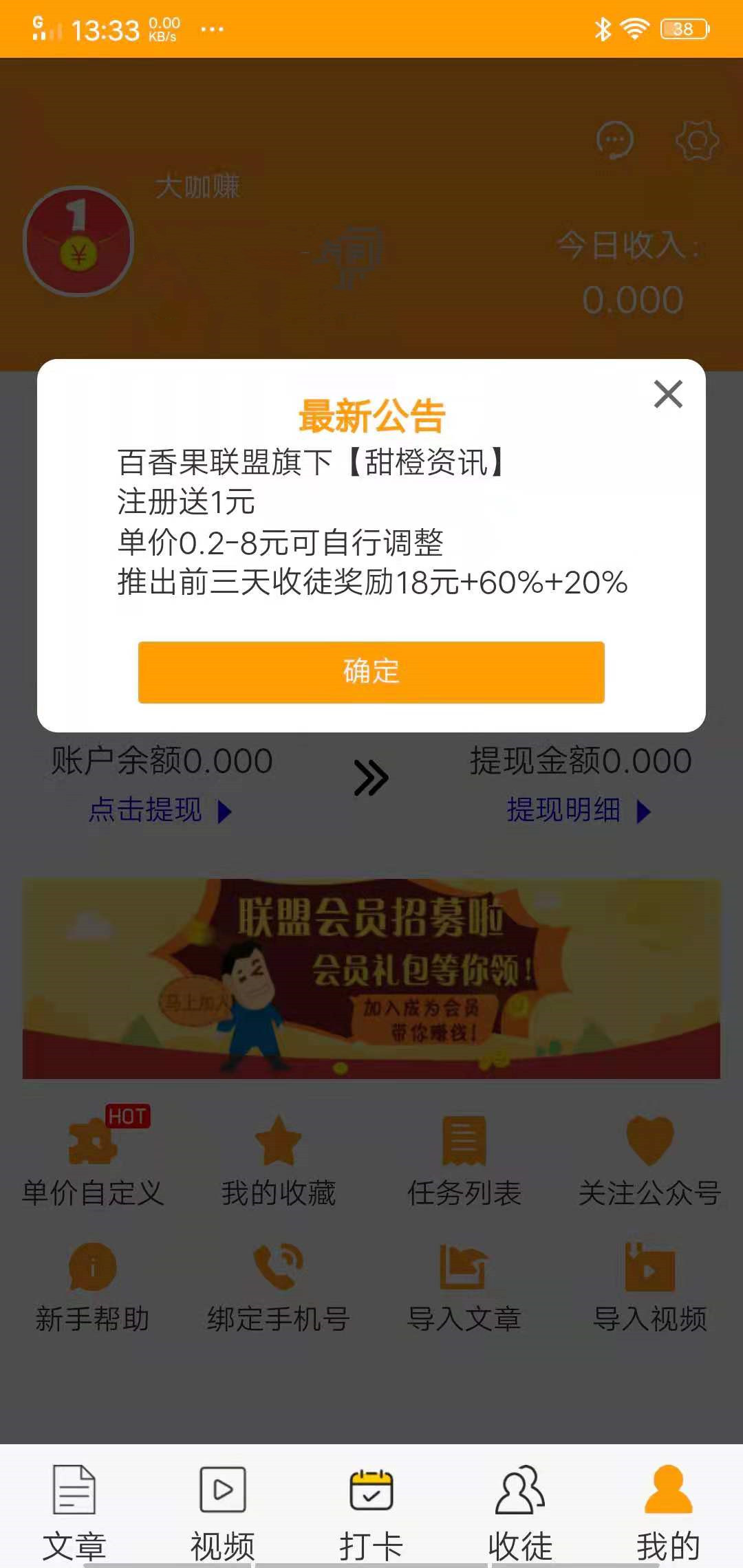Dismiss the announcement with the X
743x1568 pixels.
(x=667, y=394)
